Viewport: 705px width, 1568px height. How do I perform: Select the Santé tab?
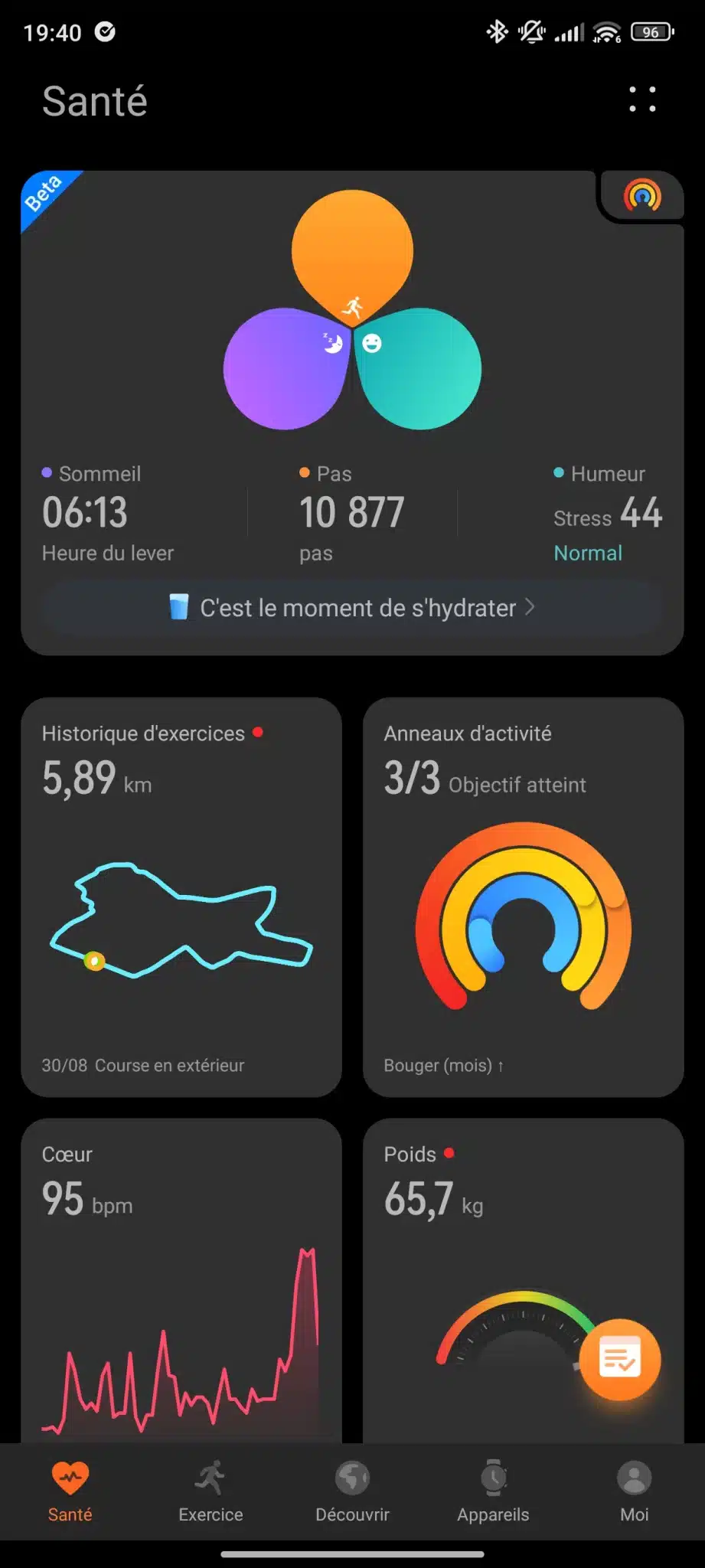[x=70, y=1491]
